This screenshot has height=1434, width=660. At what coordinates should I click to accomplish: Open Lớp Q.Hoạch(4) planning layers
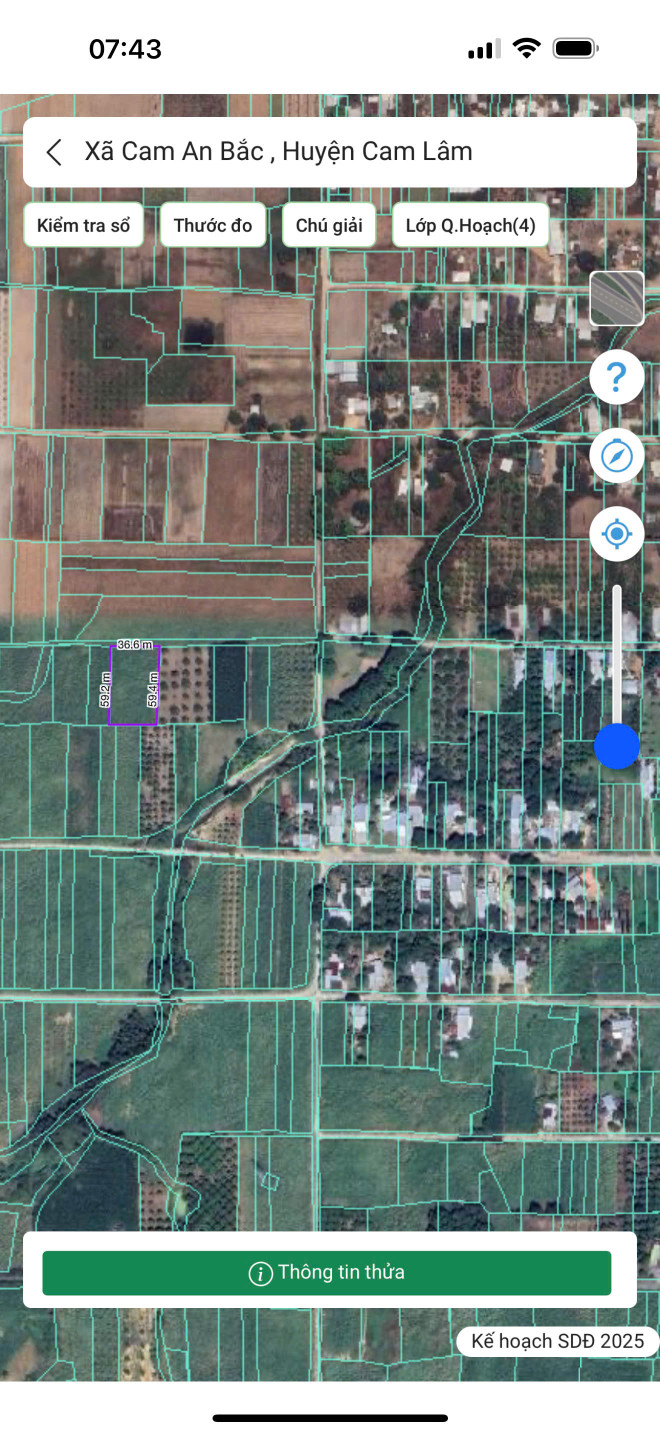coord(470,226)
